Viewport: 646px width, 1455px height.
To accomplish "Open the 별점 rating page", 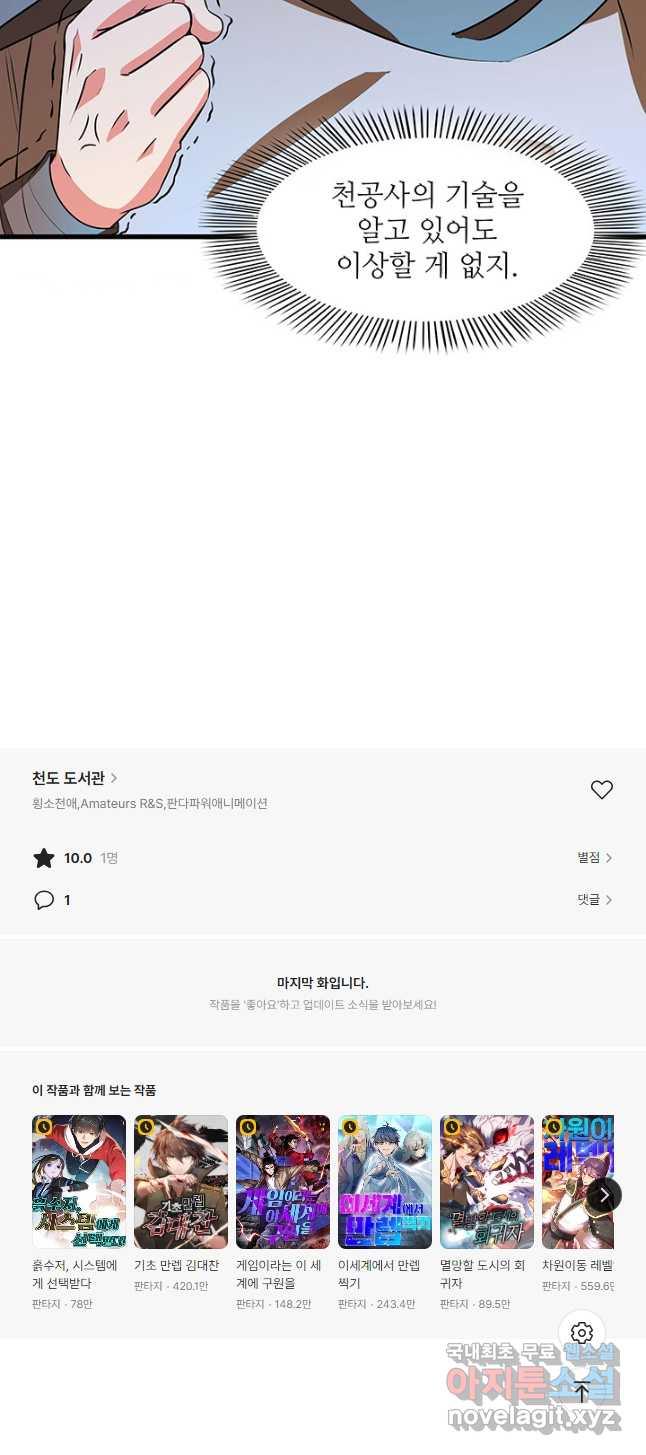I will click(x=594, y=857).
